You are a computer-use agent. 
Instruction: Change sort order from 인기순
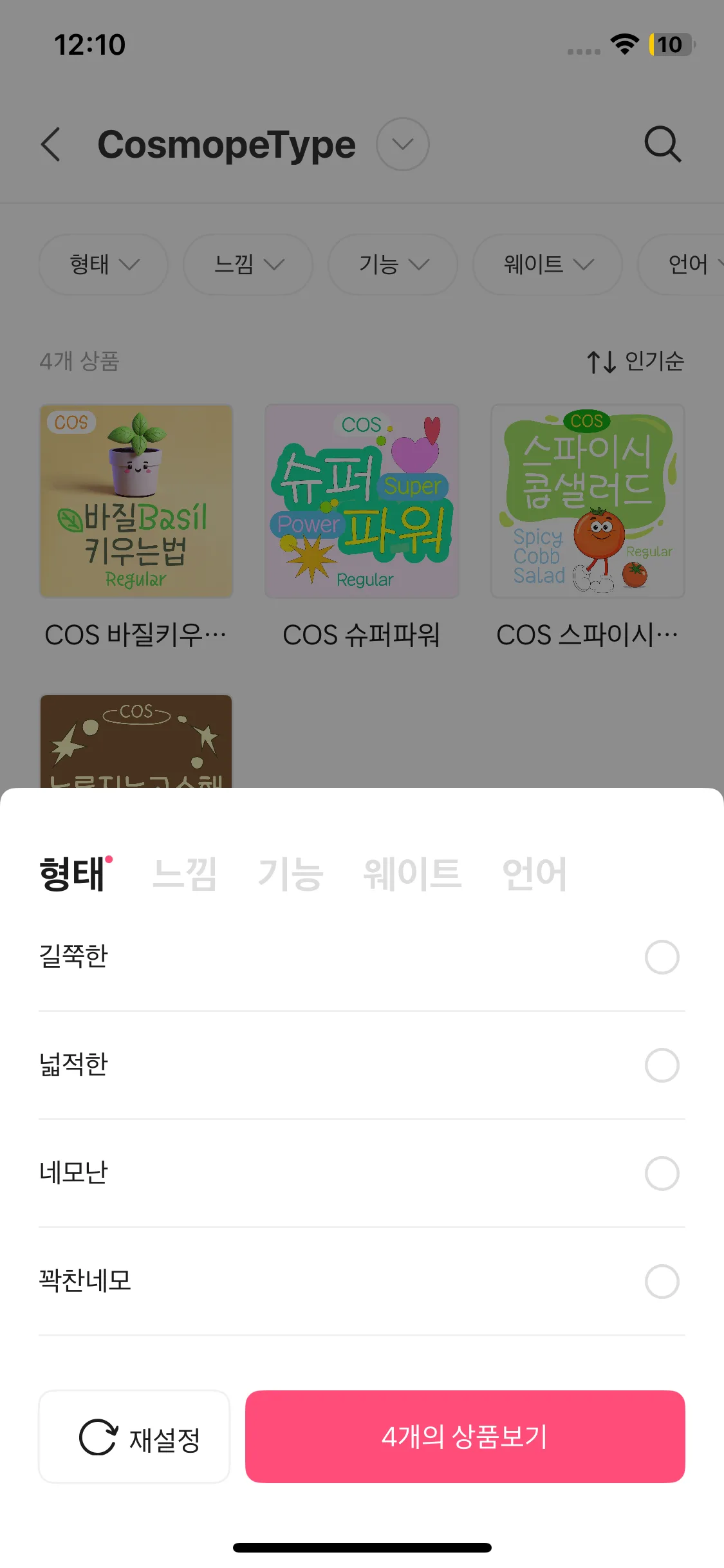635,362
